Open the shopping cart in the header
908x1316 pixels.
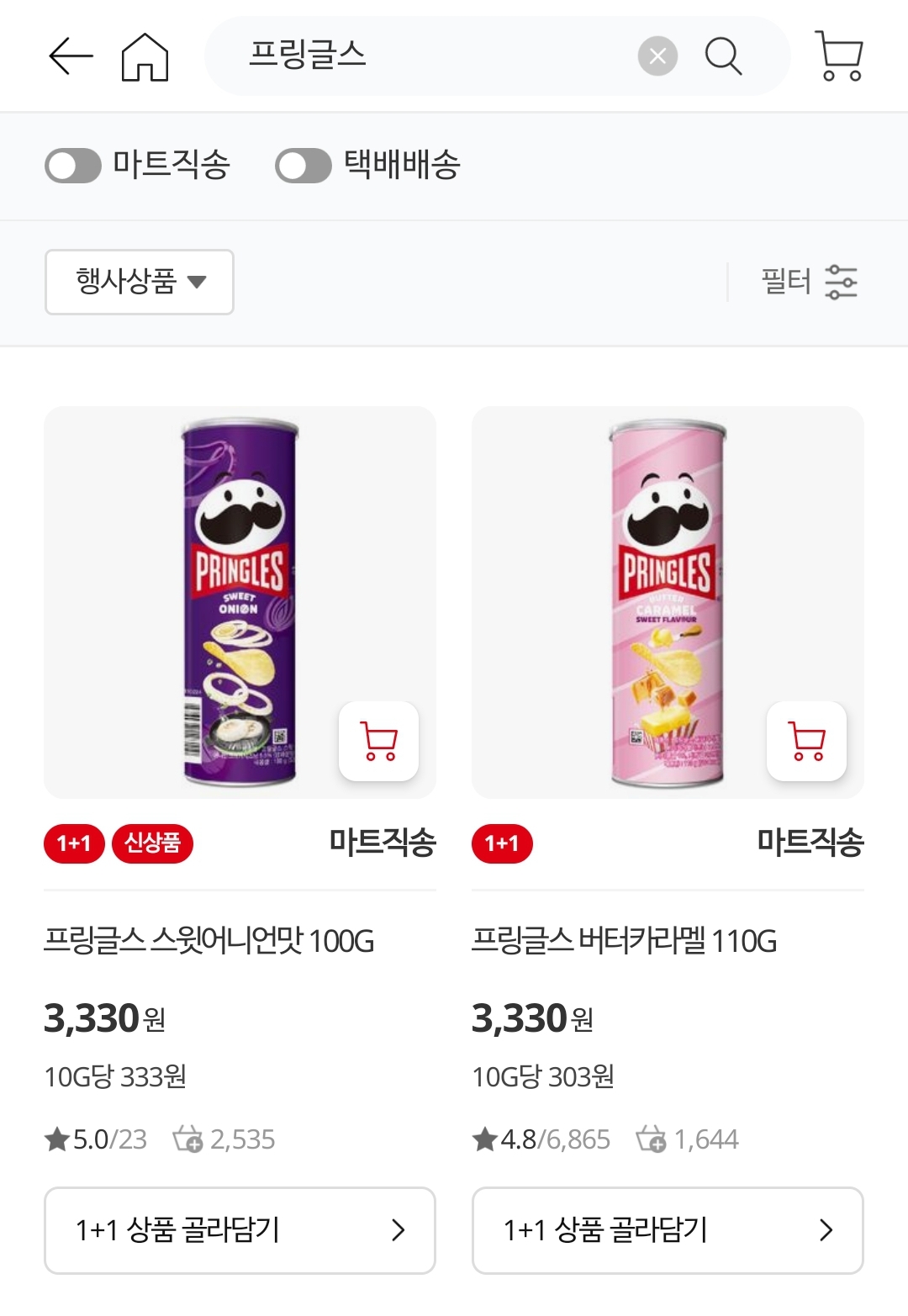pyautogui.click(x=839, y=56)
